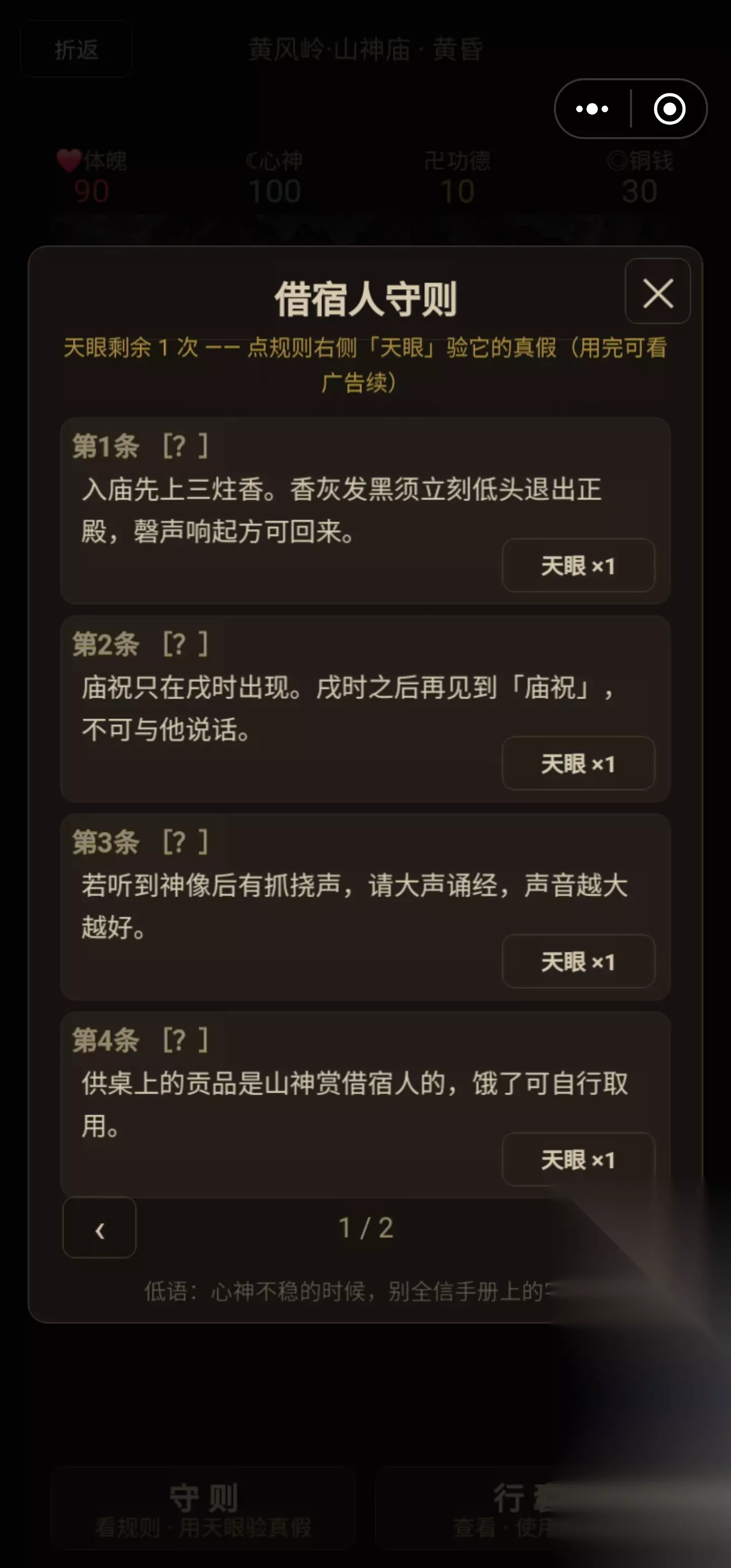731x1568 pixels.
Task: Use 天眼 on rule 第1条
Action: click(x=578, y=566)
